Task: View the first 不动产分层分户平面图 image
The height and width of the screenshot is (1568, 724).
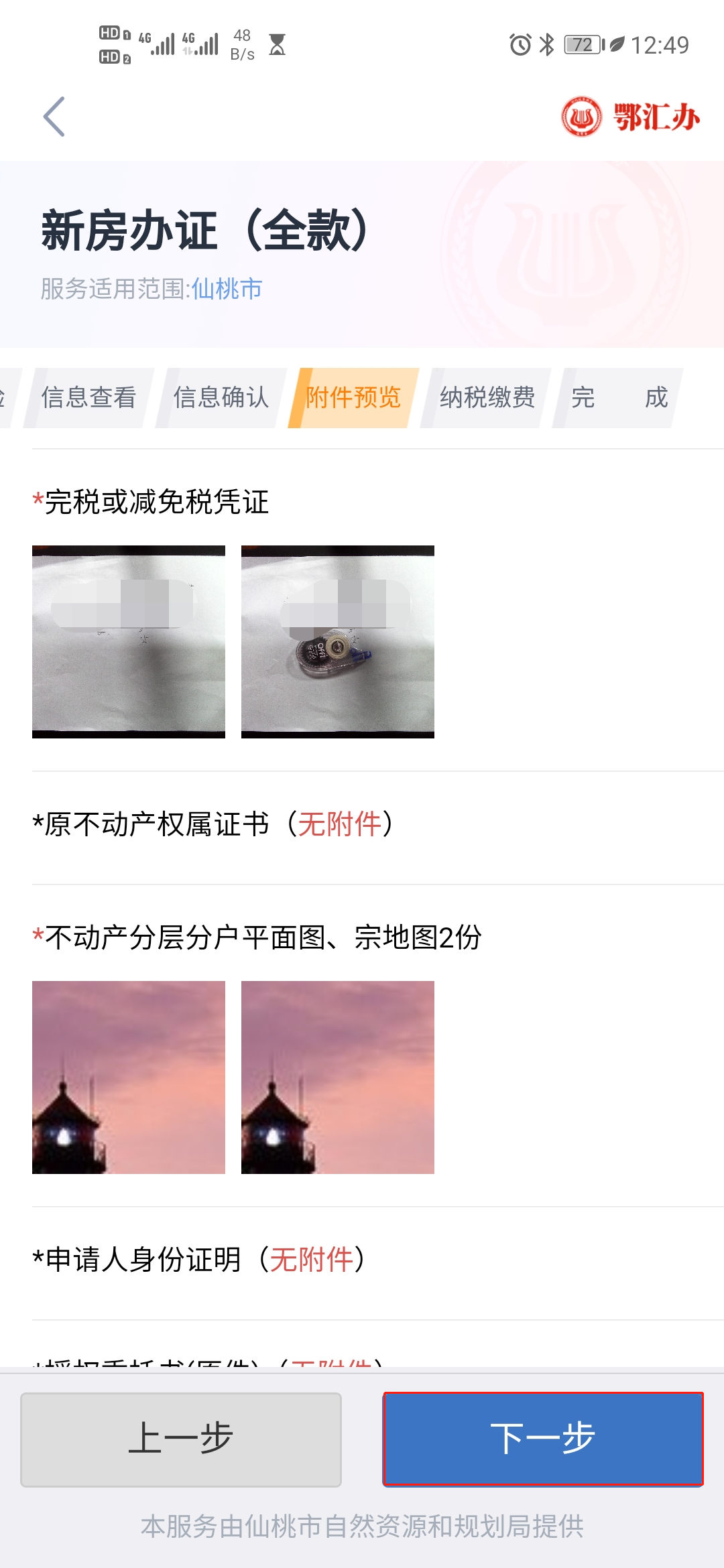Action: [x=129, y=1077]
